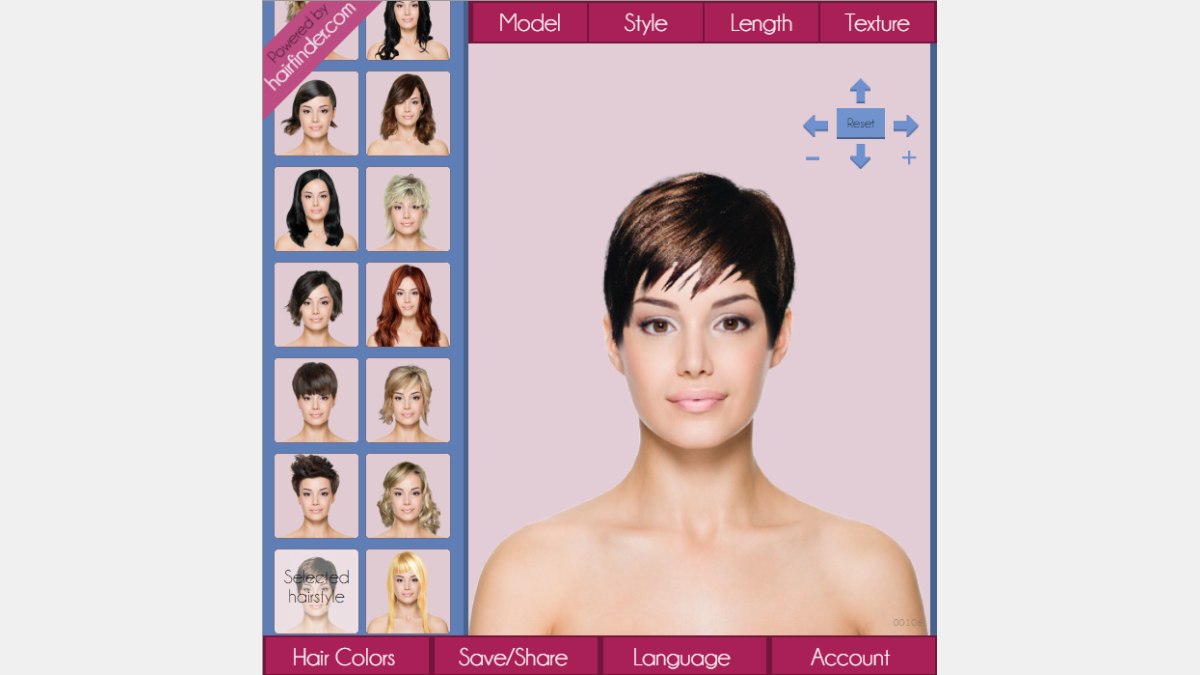Move the hairstyle down with the down arrow
The height and width of the screenshot is (675, 1200).
(860, 157)
